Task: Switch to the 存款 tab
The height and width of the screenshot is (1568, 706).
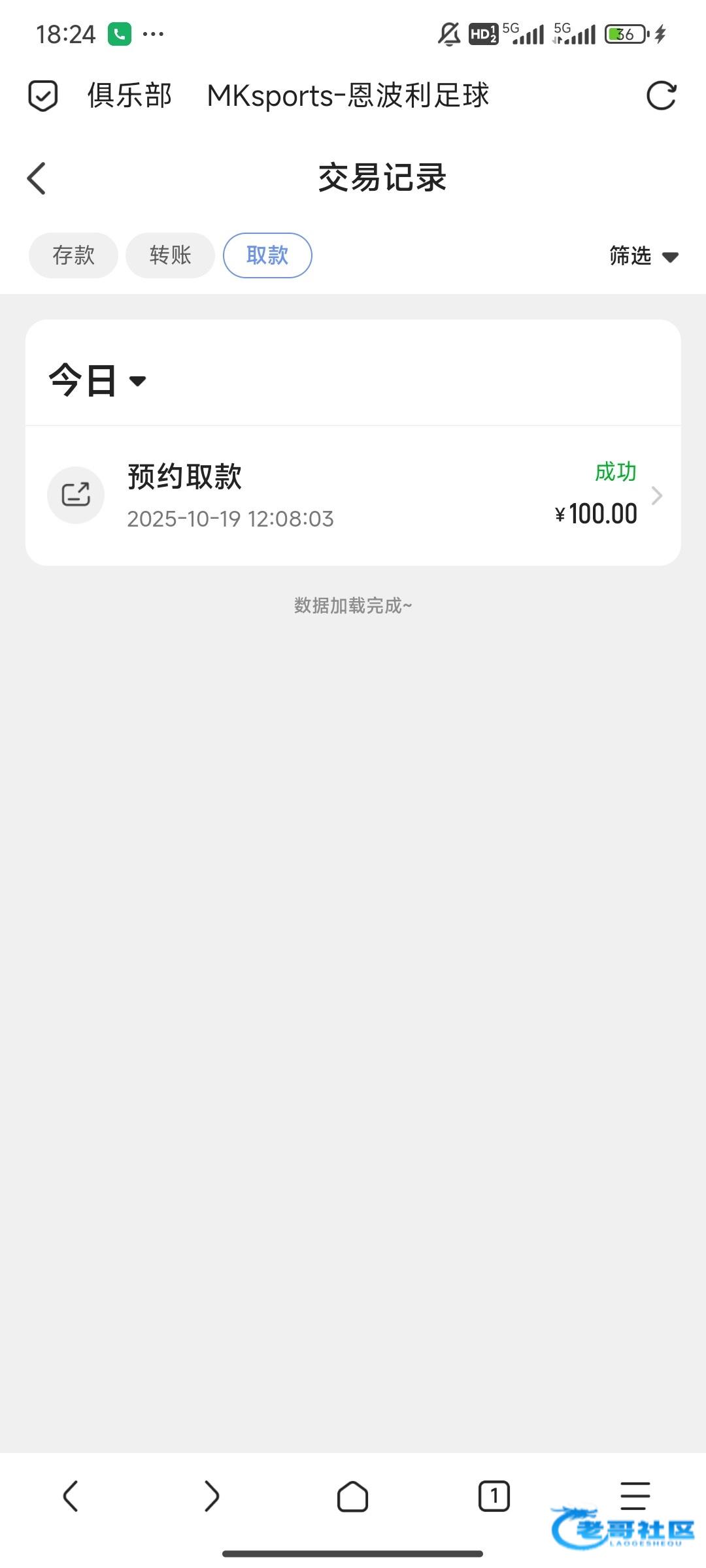Action: (x=73, y=255)
